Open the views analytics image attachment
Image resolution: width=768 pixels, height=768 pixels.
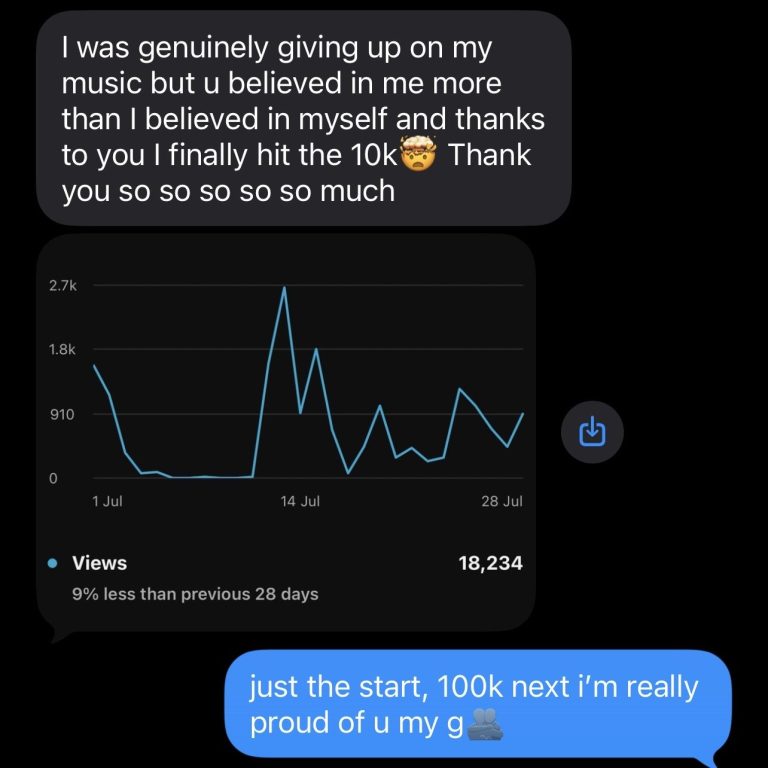[286, 433]
